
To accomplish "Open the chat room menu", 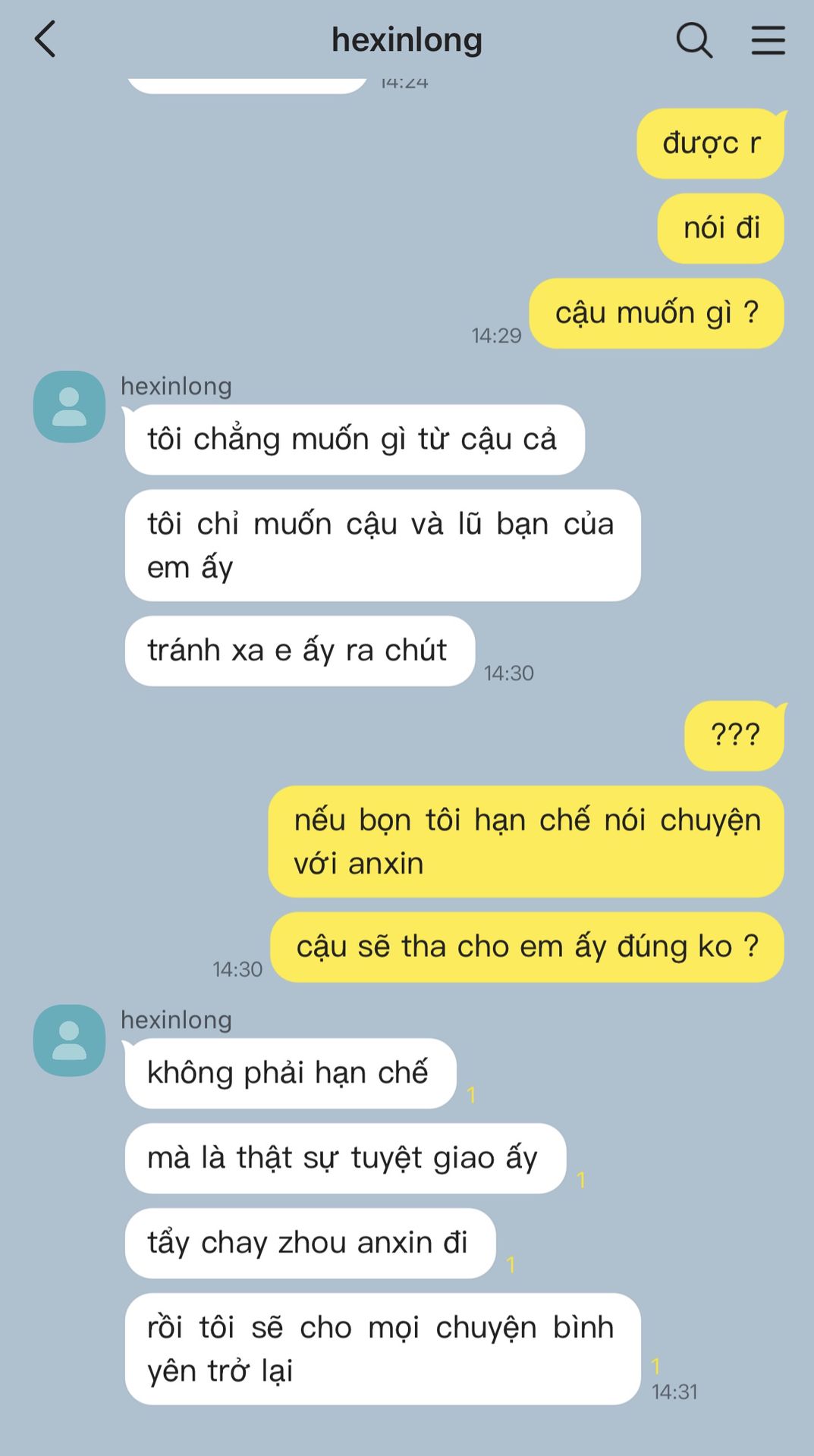I will pyautogui.click(x=768, y=40).
